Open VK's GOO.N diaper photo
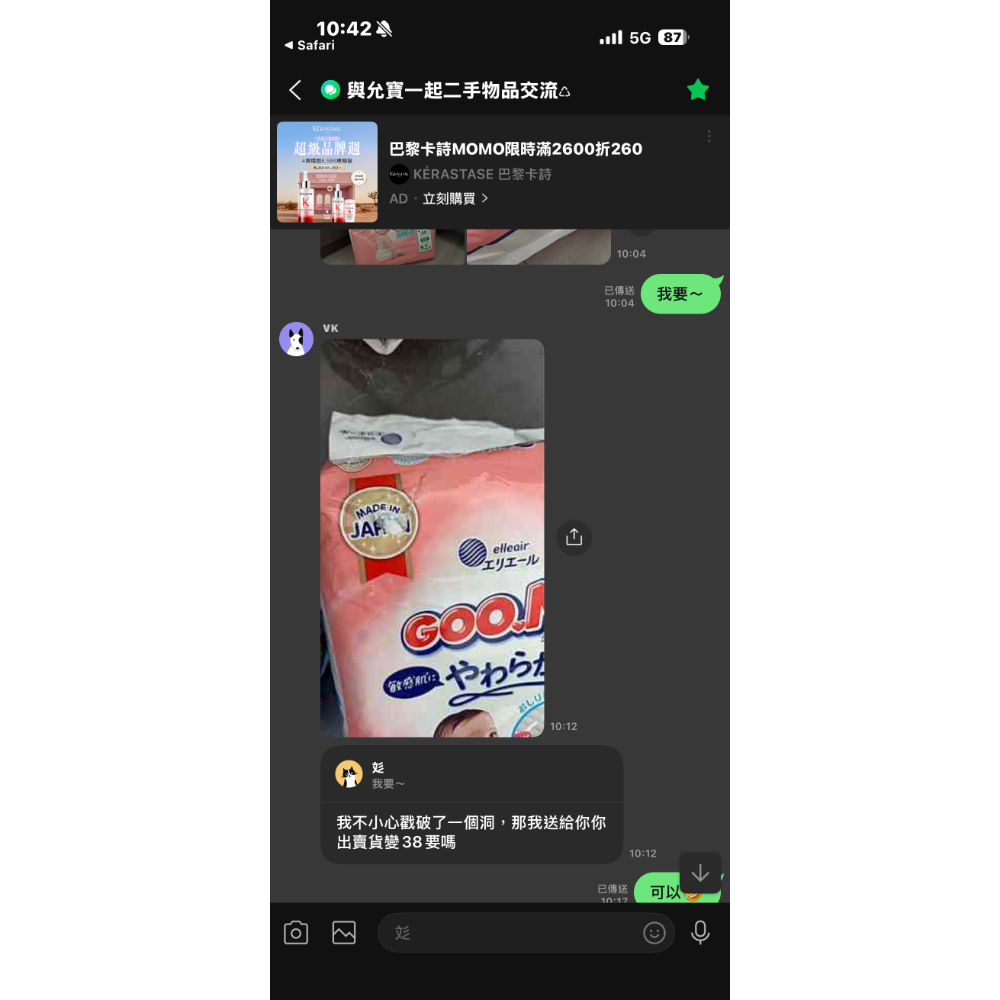The width and height of the screenshot is (1000, 1000). 432,538
